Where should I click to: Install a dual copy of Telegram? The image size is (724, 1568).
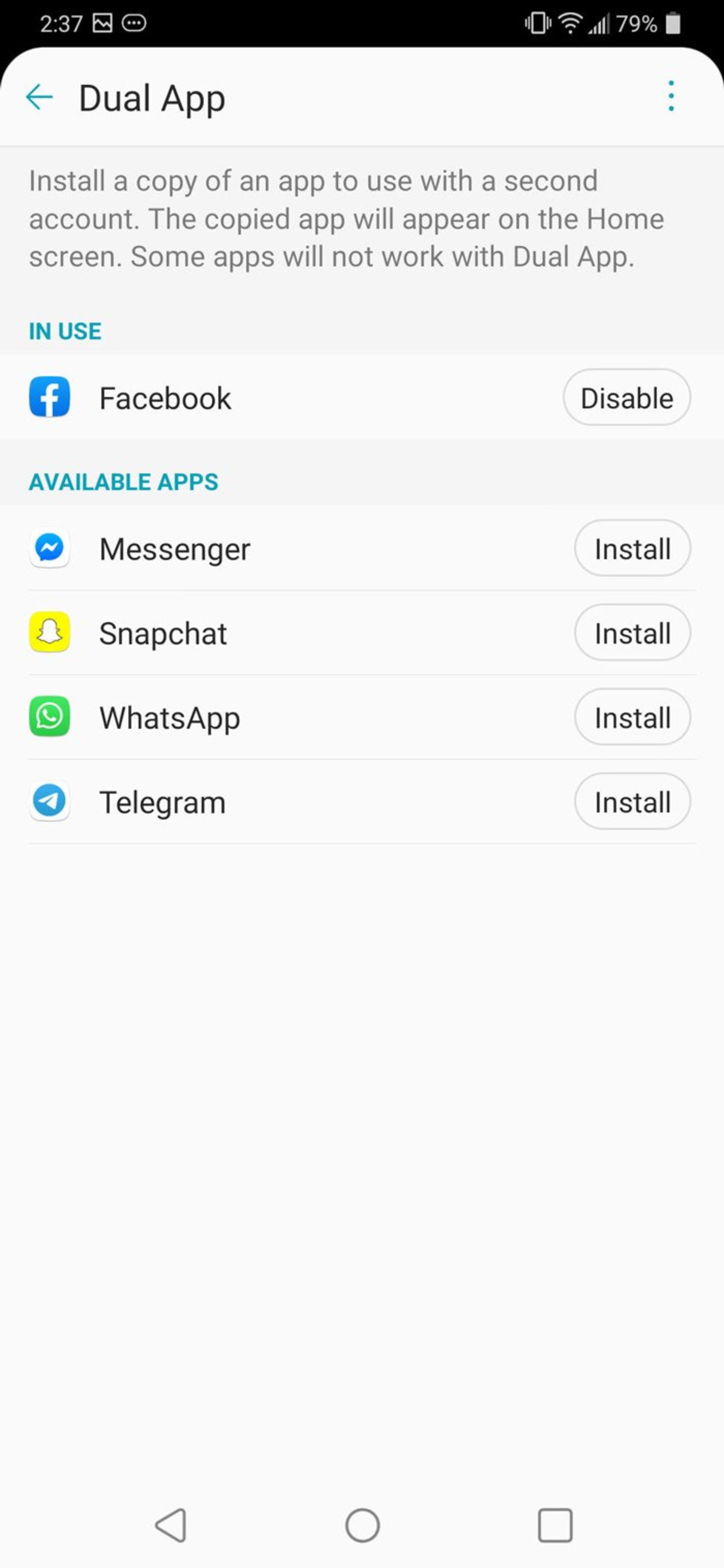[632, 802]
